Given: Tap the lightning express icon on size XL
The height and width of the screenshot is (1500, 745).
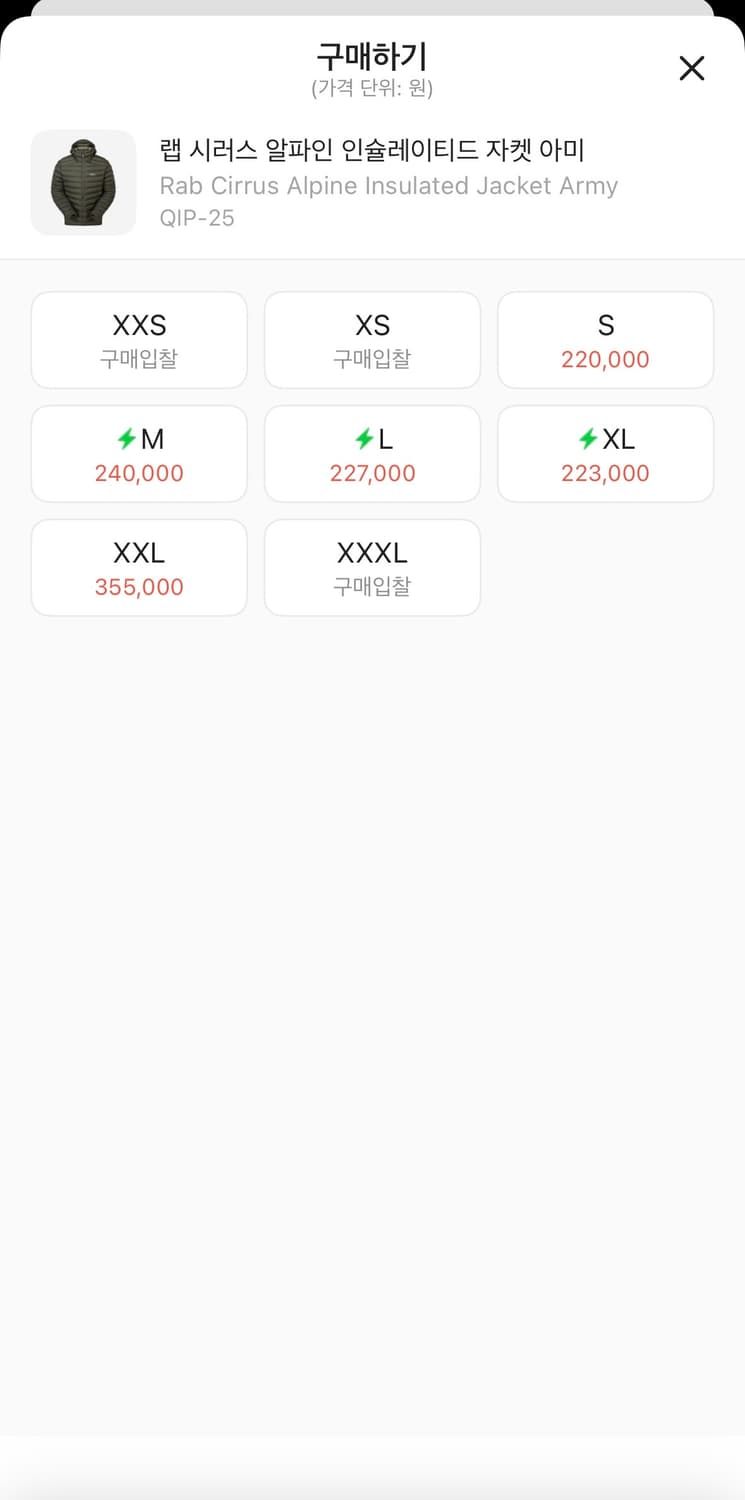Looking at the screenshot, I should pos(589,439).
